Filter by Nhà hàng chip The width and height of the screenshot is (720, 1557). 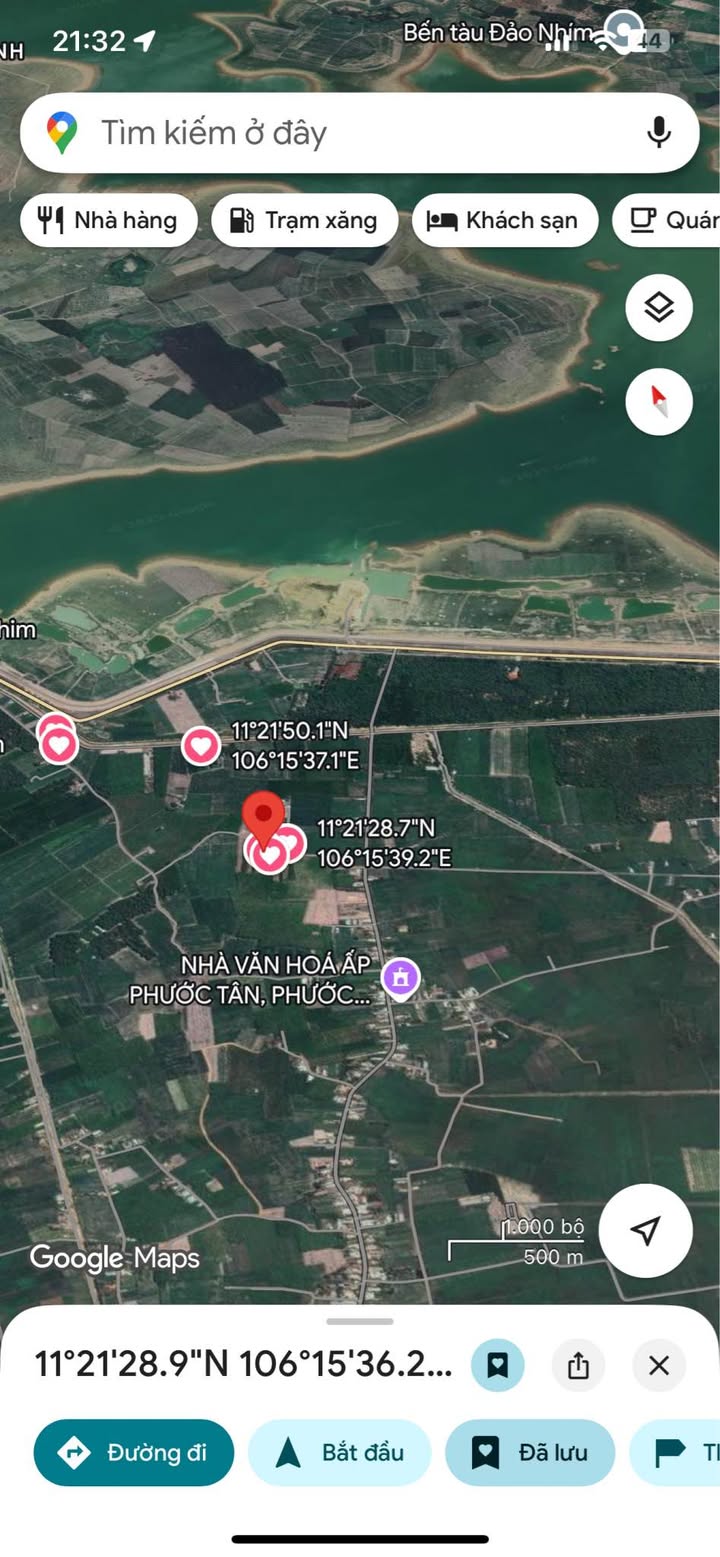point(109,220)
